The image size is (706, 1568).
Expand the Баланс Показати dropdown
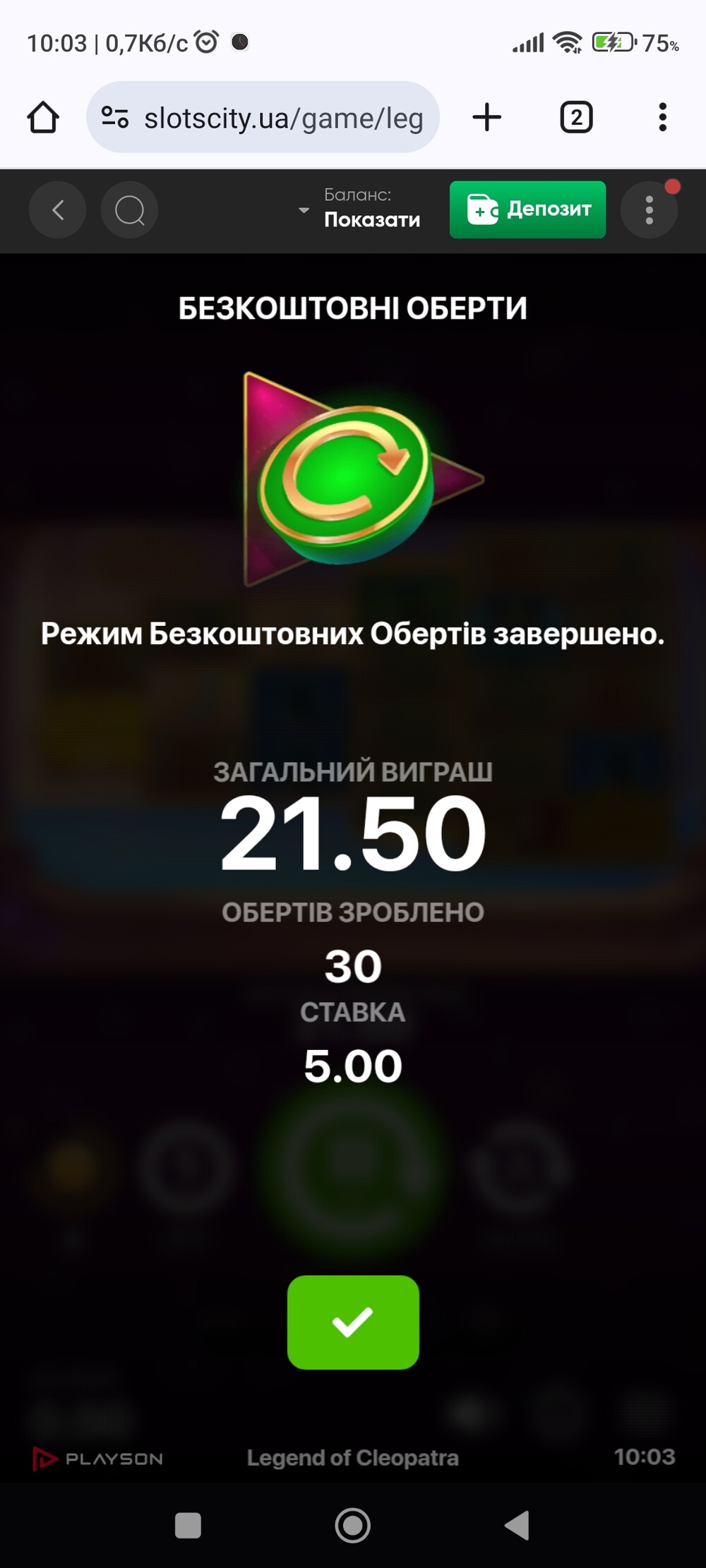click(360, 210)
